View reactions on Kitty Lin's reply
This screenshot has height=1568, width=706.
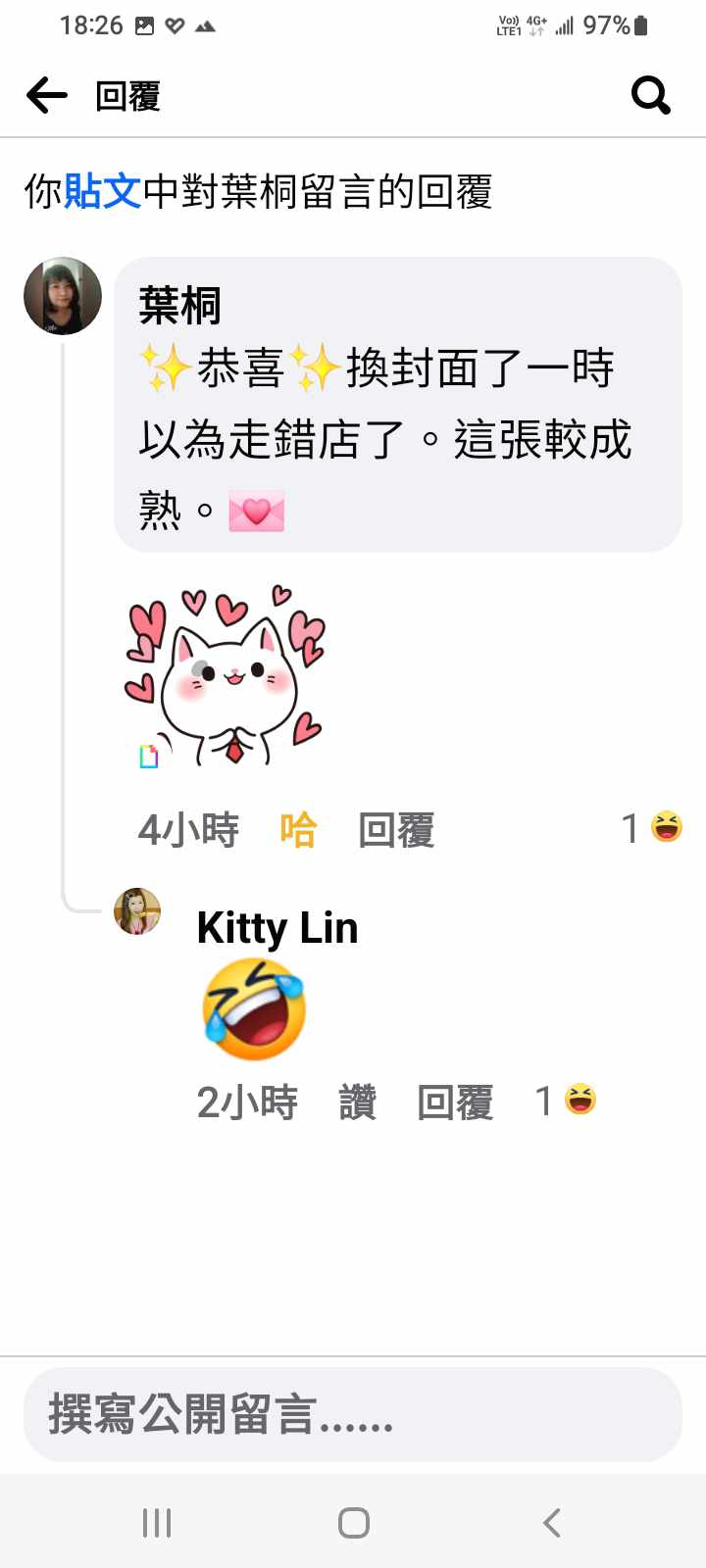[x=567, y=1101]
